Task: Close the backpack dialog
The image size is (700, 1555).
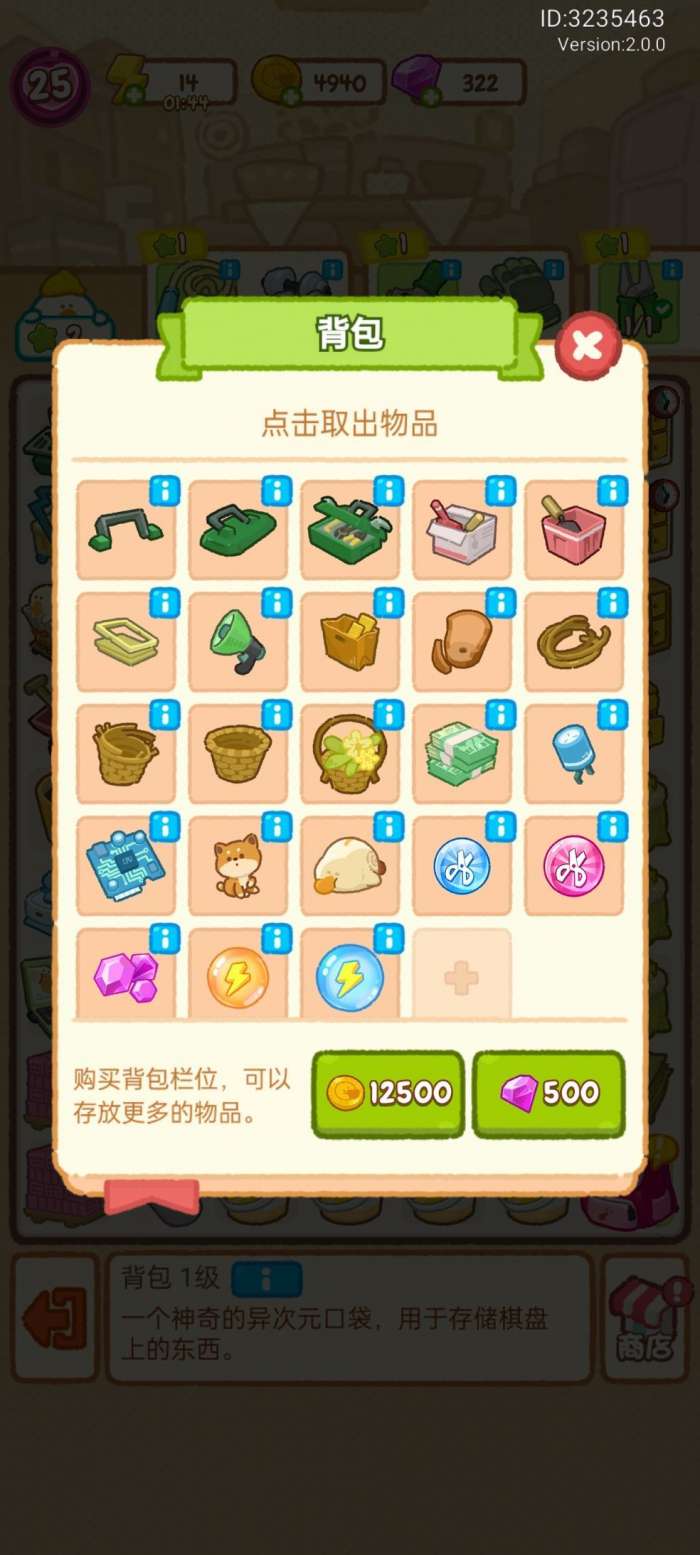Action: 588,346
